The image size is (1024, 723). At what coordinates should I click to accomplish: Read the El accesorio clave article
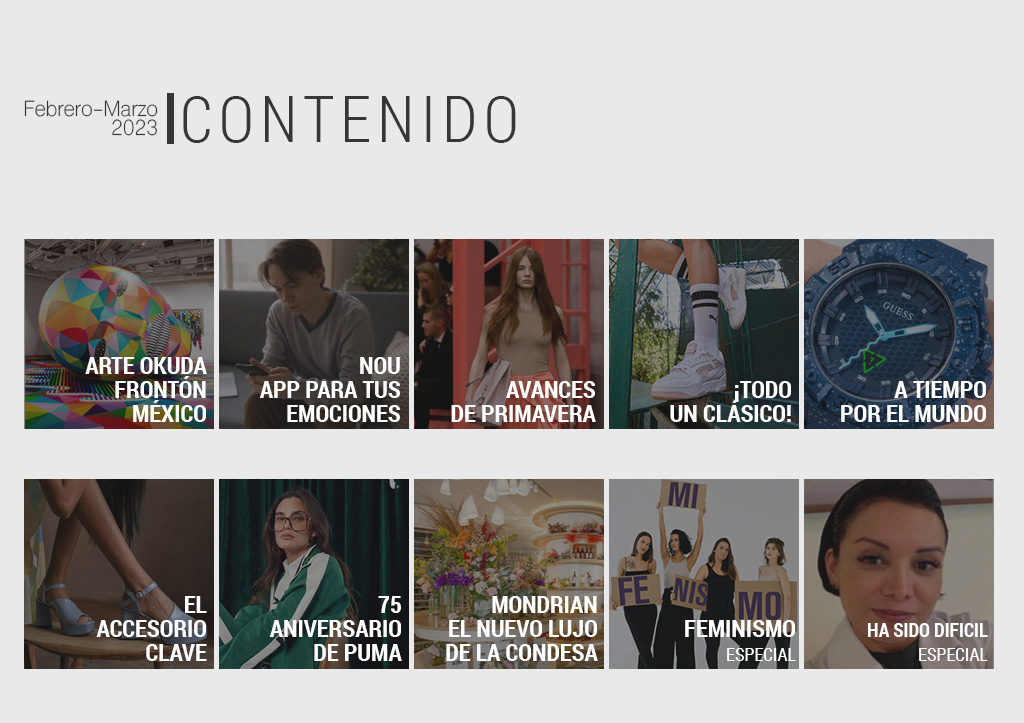pyautogui.click(x=119, y=574)
